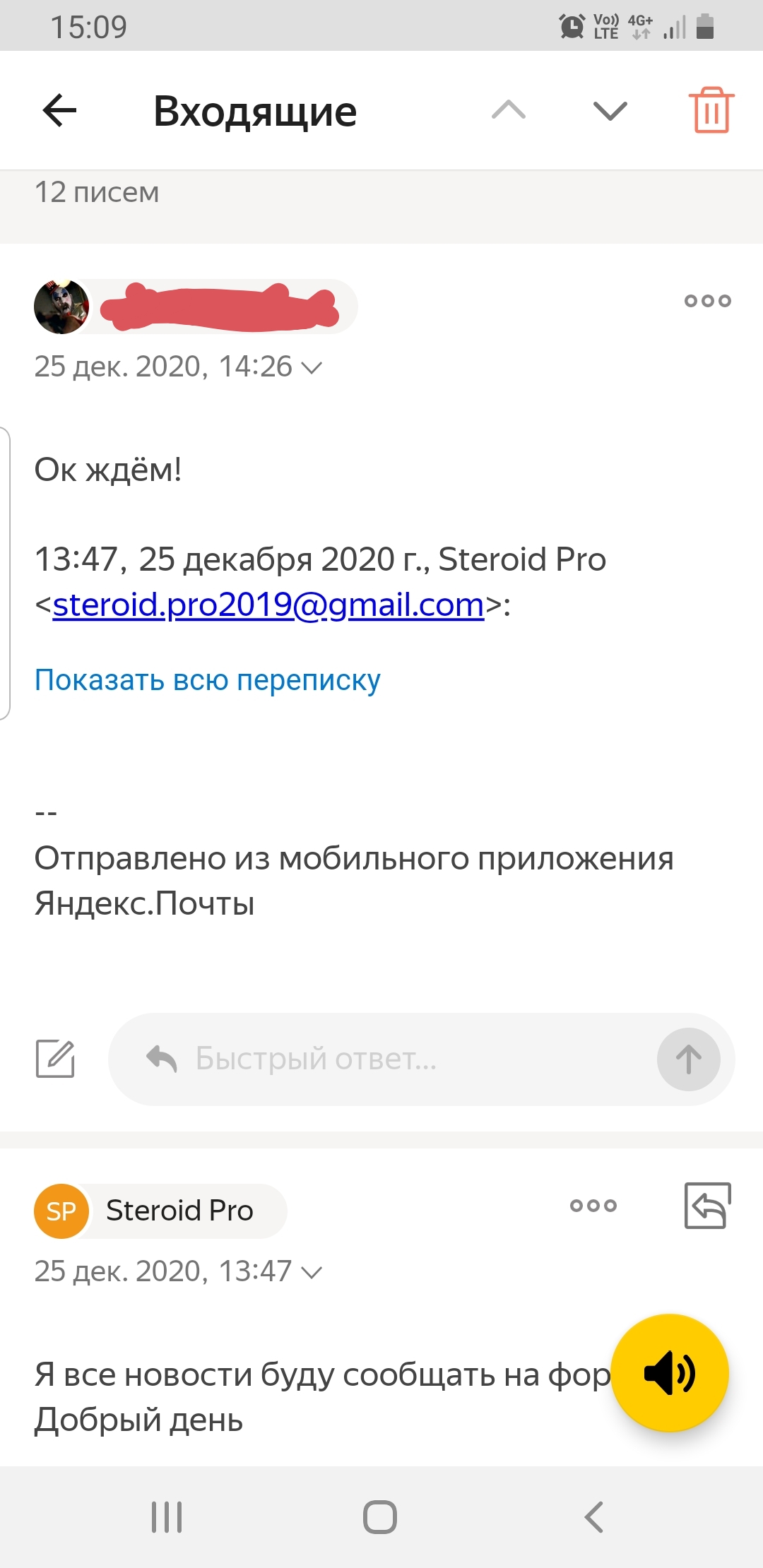
Task: Delete this email thread
Action: click(711, 110)
